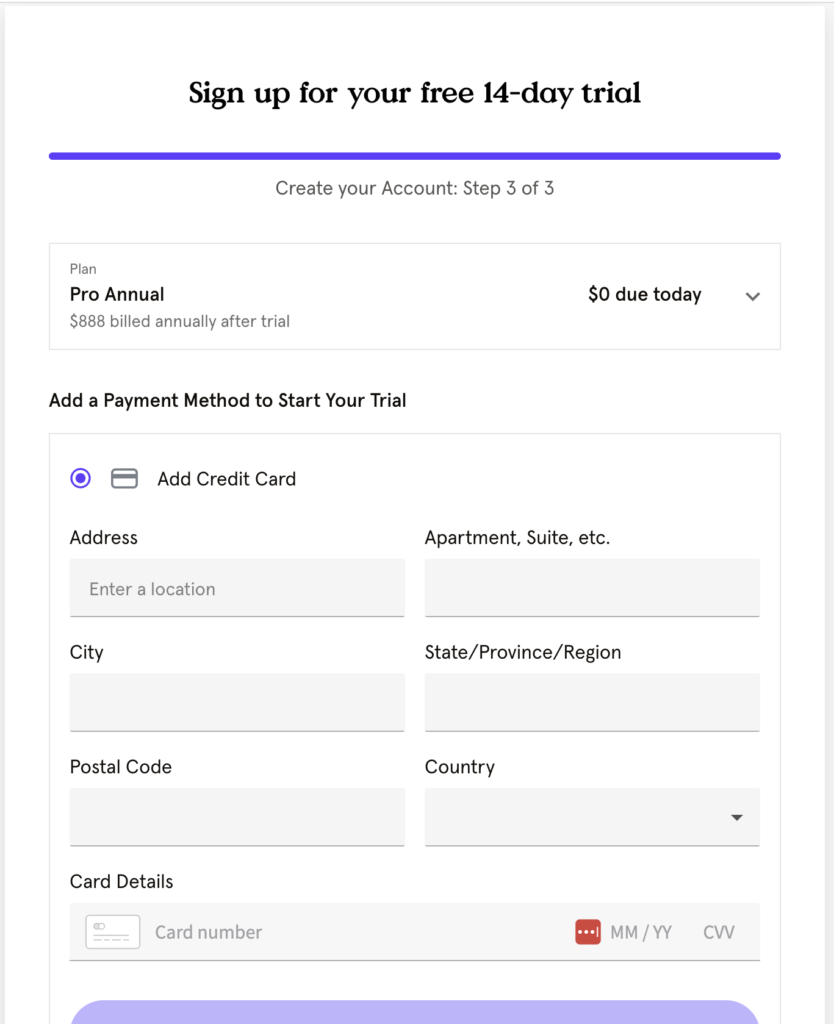This screenshot has width=834, height=1024.
Task: Tap the Postal Code field
Action: (x=237, y=817)
